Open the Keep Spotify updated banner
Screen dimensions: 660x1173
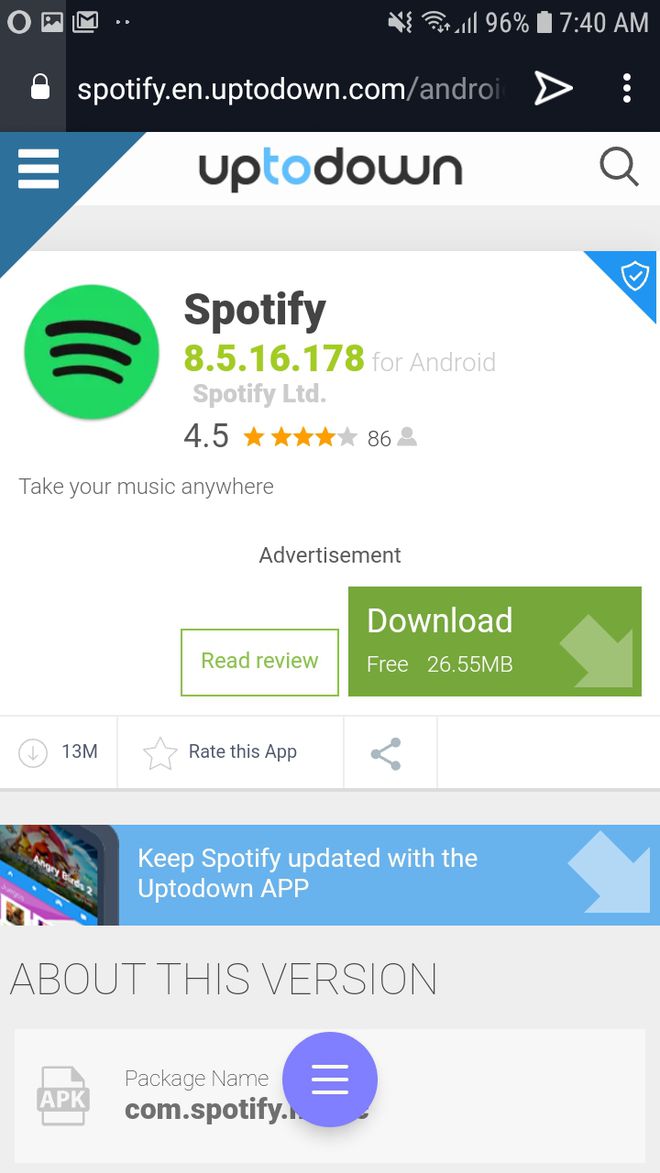coord(330,874)
